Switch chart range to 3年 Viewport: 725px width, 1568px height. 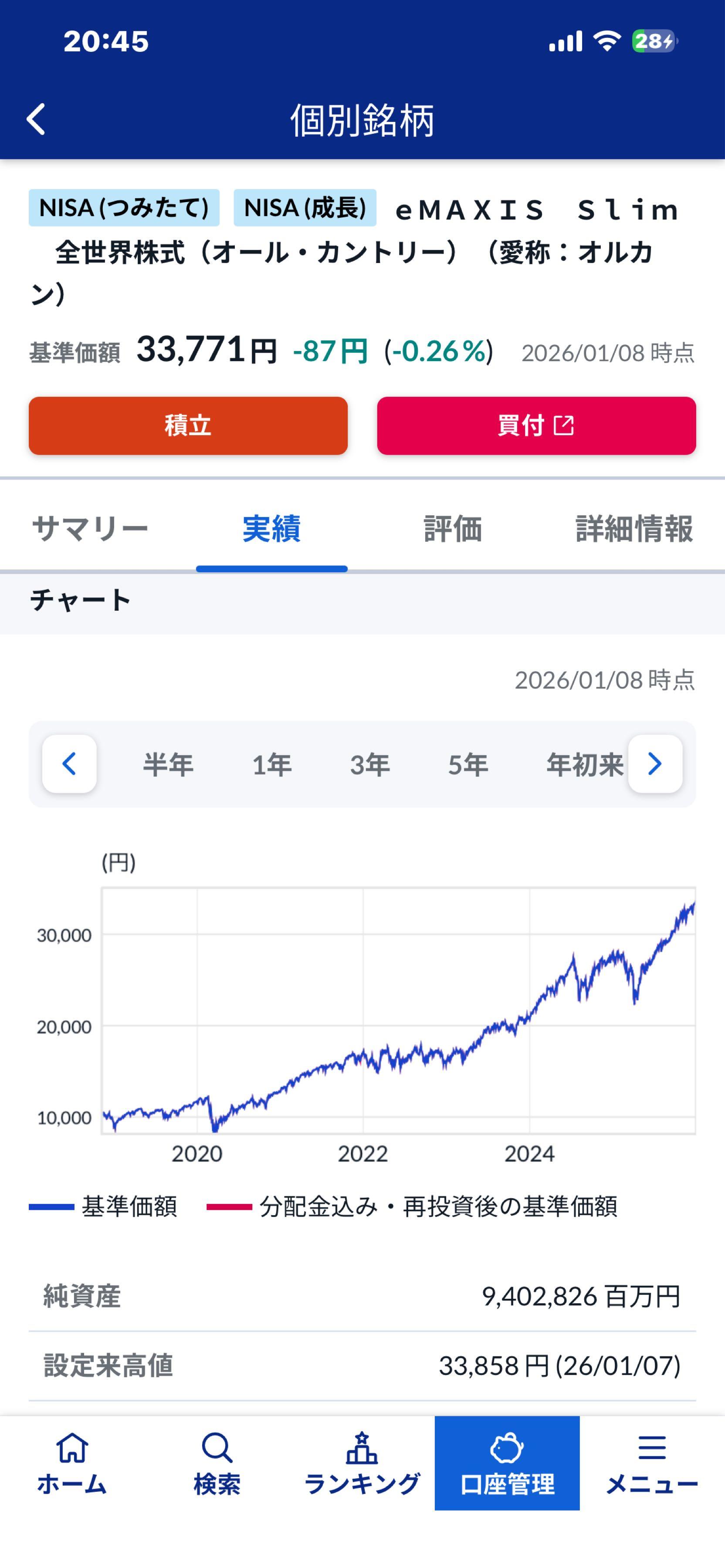(x=370, y=764)
